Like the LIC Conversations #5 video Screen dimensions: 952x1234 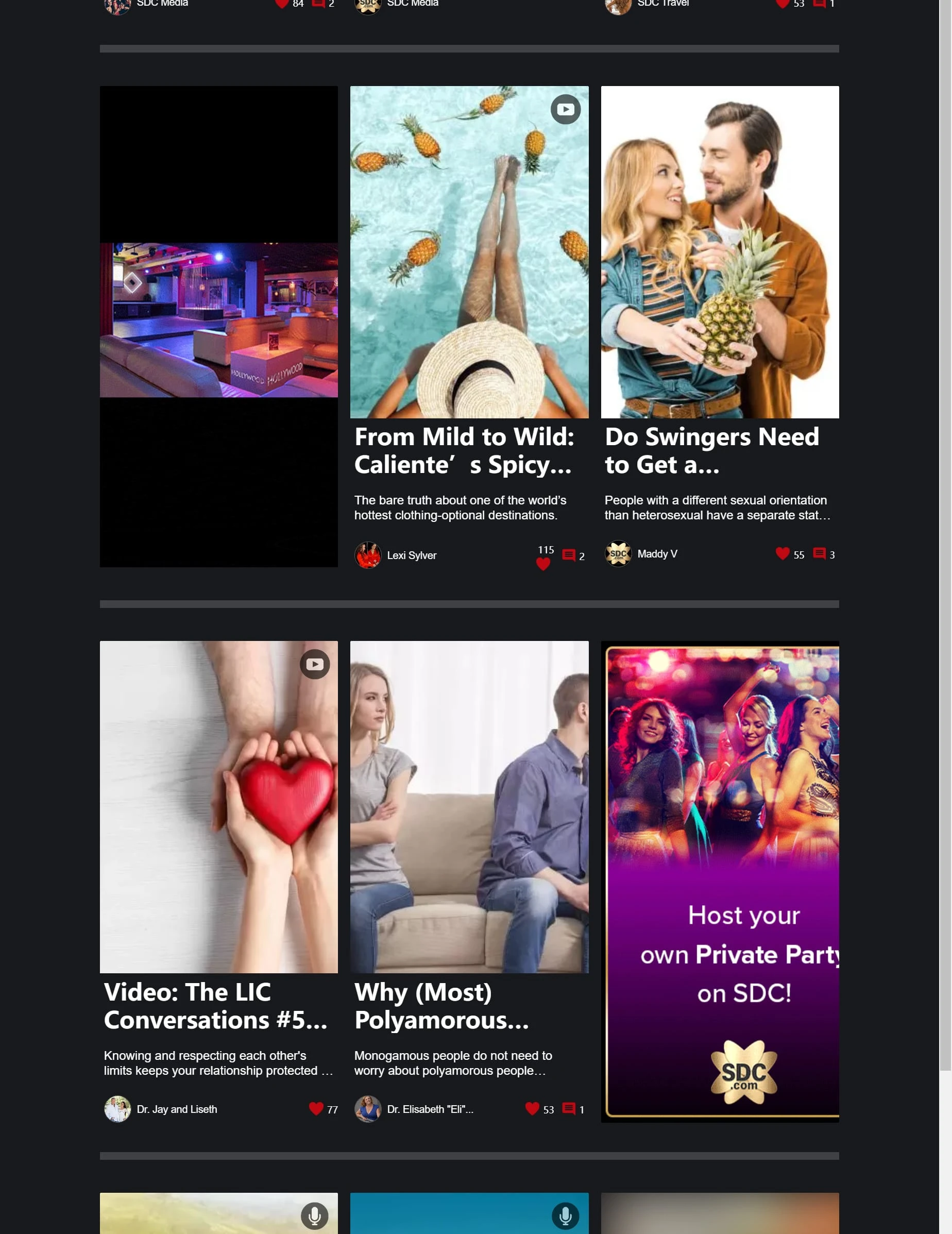316,1109
